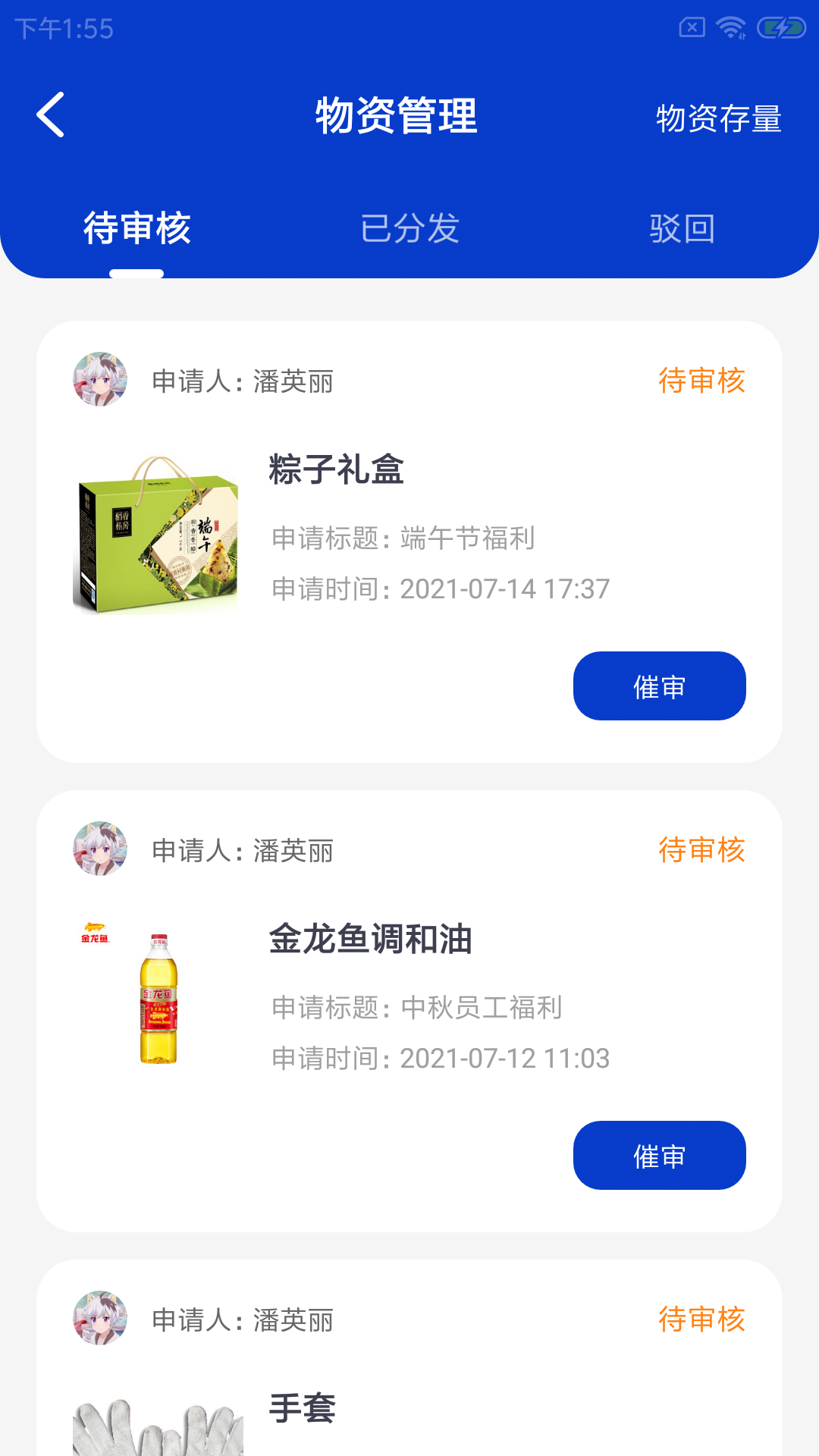View the 金龙鱼调和油 bottle image

(x=159, y=997)
